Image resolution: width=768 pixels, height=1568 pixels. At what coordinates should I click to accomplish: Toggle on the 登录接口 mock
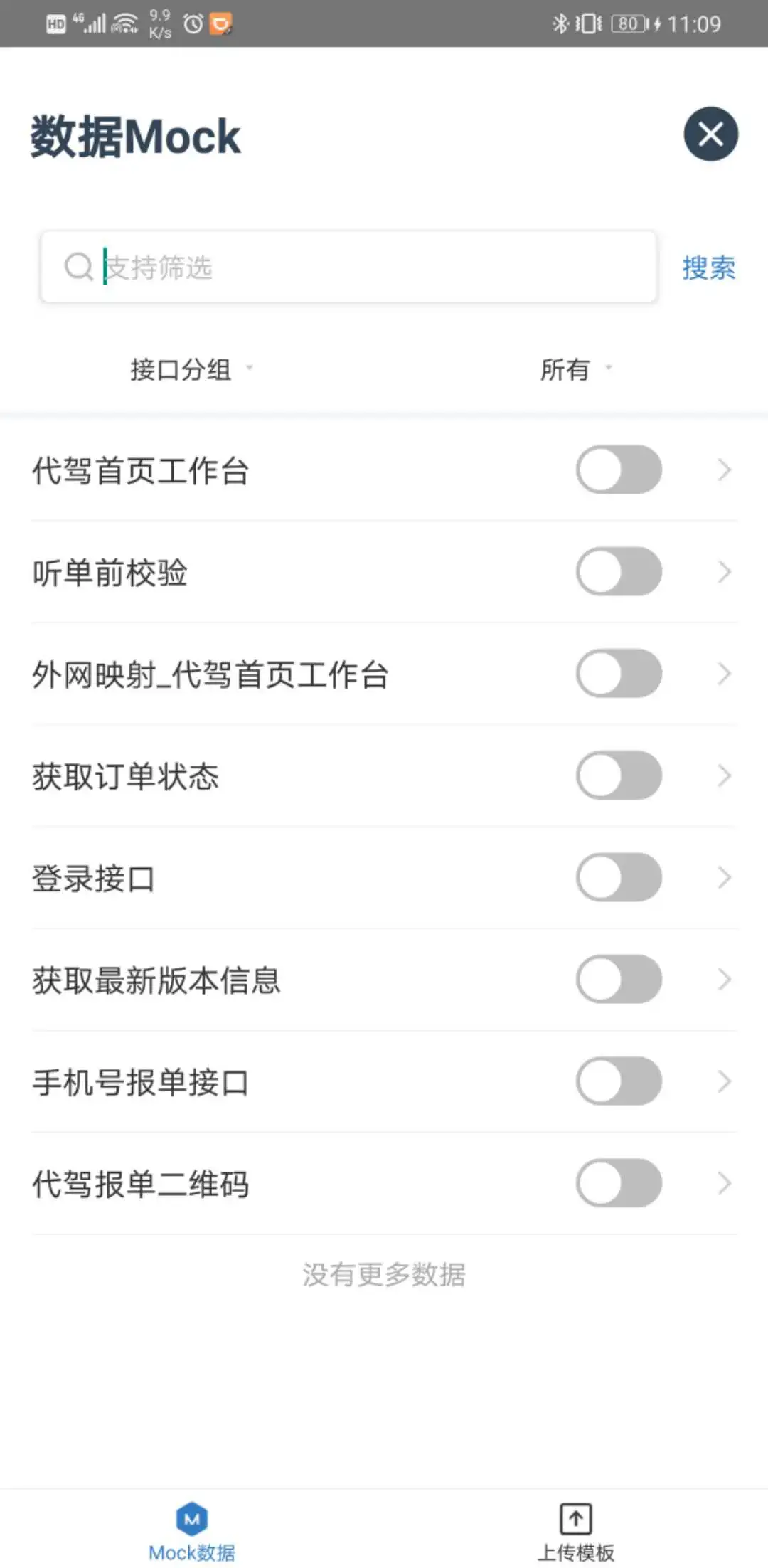click(618, 876)
